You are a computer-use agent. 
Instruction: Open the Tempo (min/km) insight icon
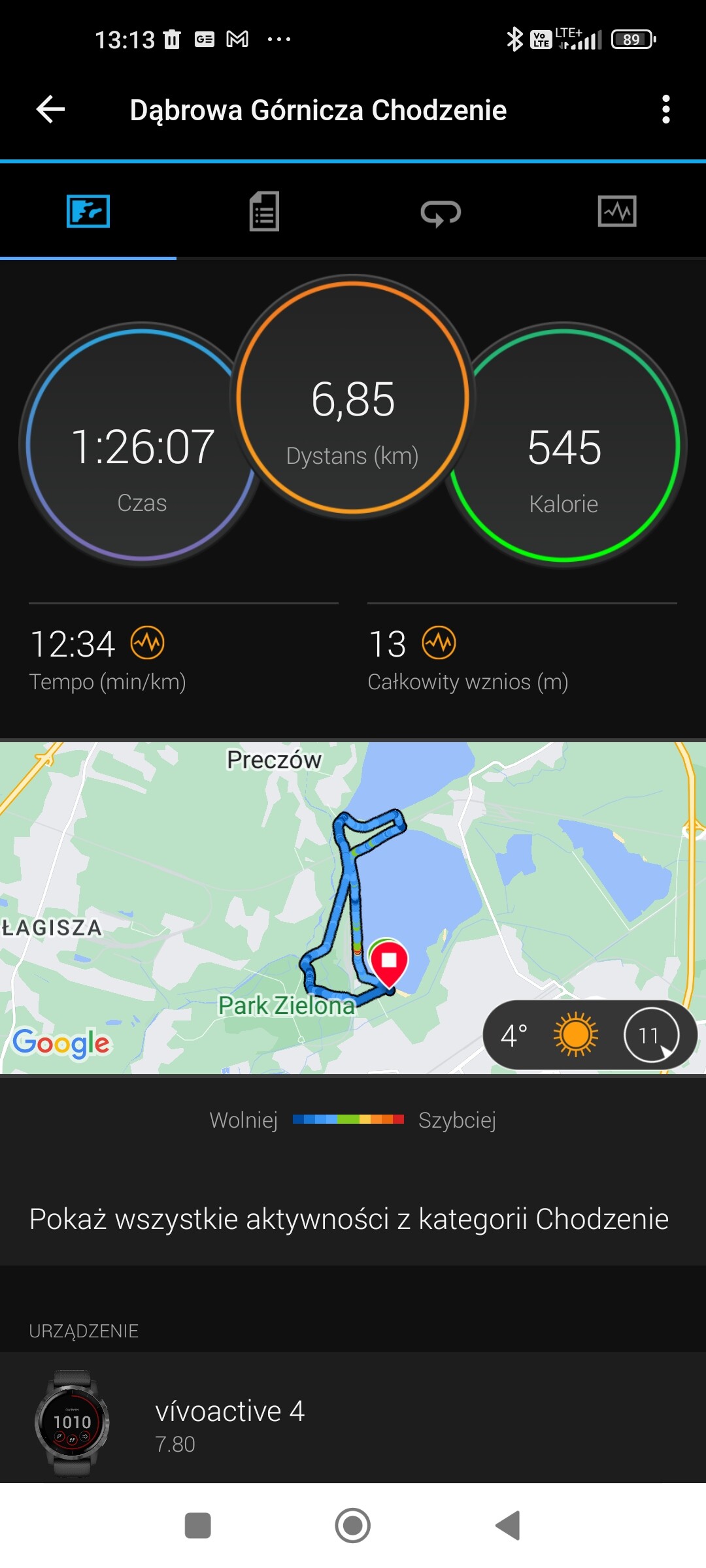point(148,644)
